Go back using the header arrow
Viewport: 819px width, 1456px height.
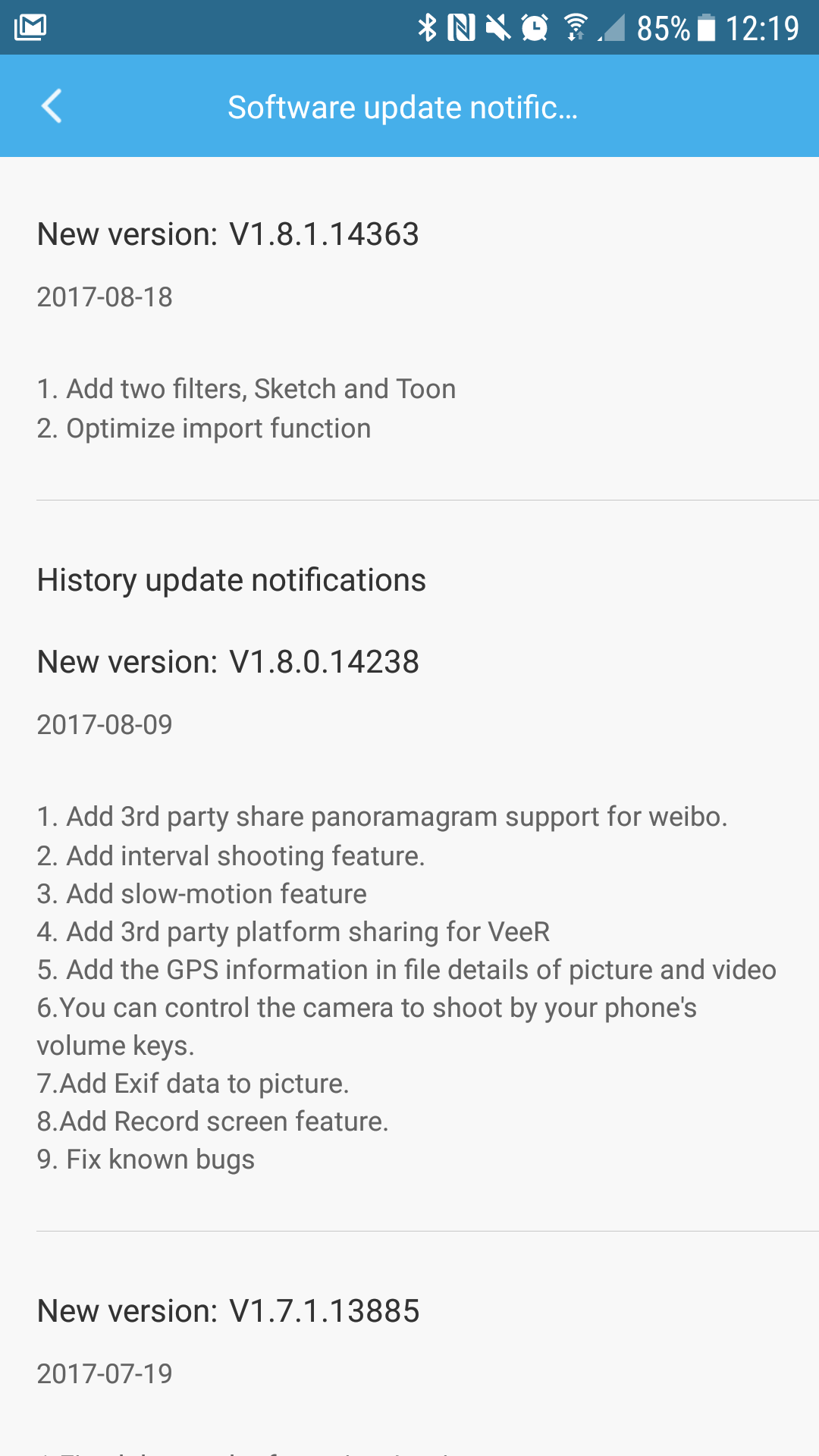52,106
